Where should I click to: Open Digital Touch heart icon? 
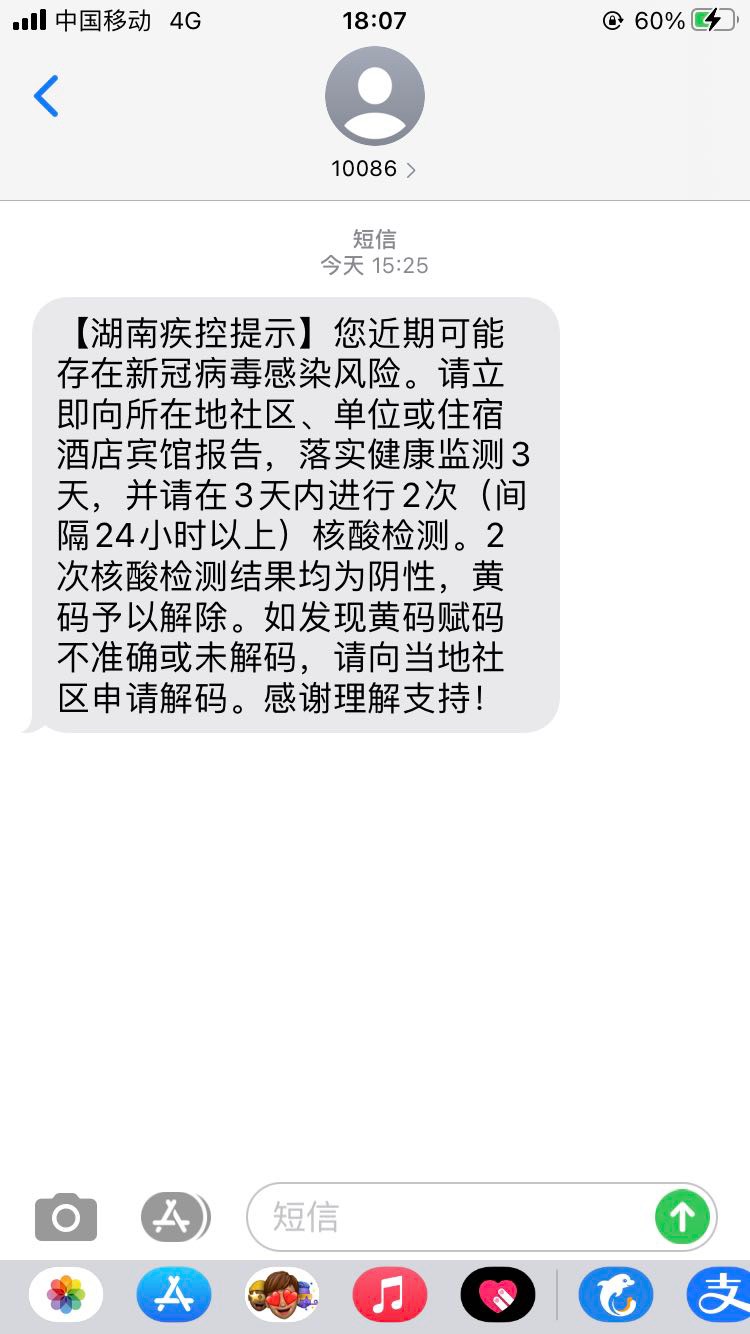pos(497,1295)
